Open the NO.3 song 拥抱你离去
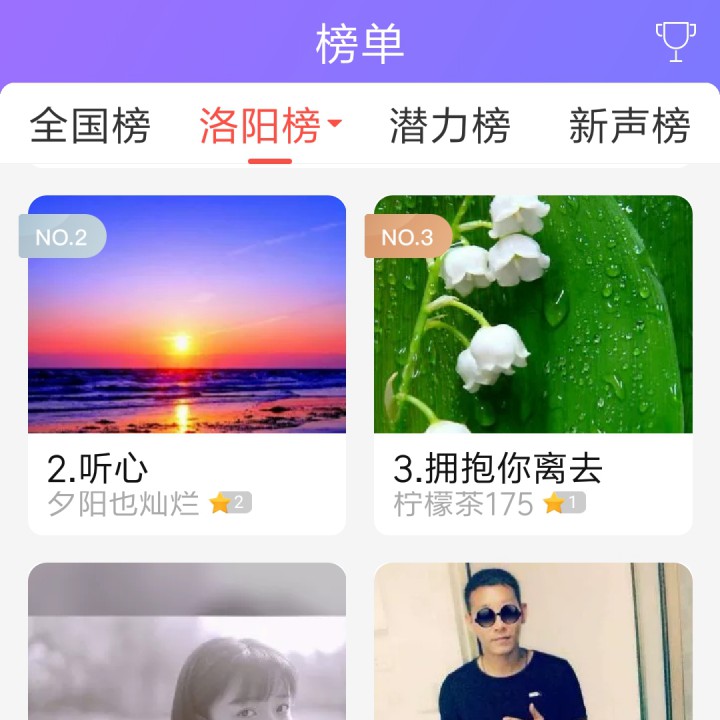This screenshot has height=720, width=720. pos(533,364)
